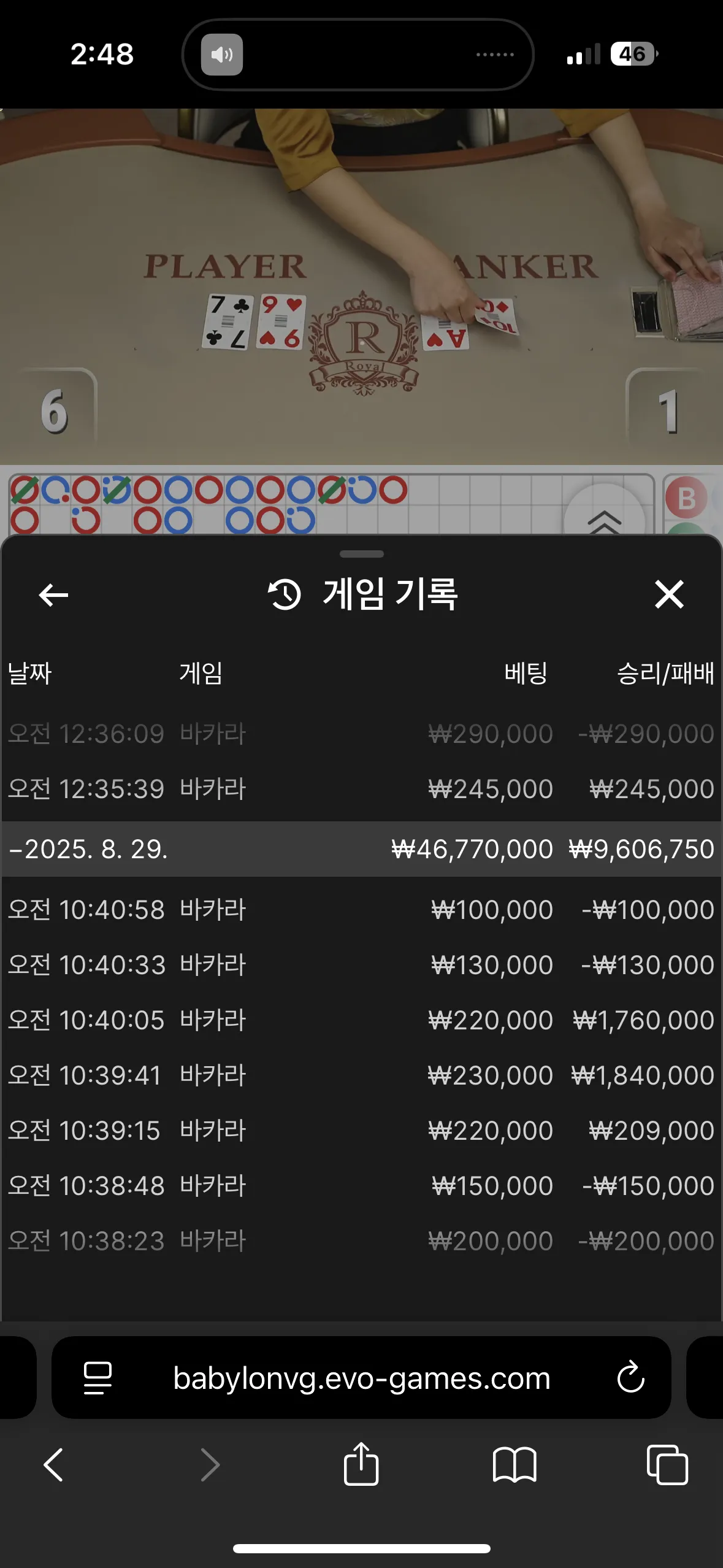The height and width of the screenshot is (1568, 723).
Task: Collapse the 2025. 8. 29. date group
Action: point(361,849)
